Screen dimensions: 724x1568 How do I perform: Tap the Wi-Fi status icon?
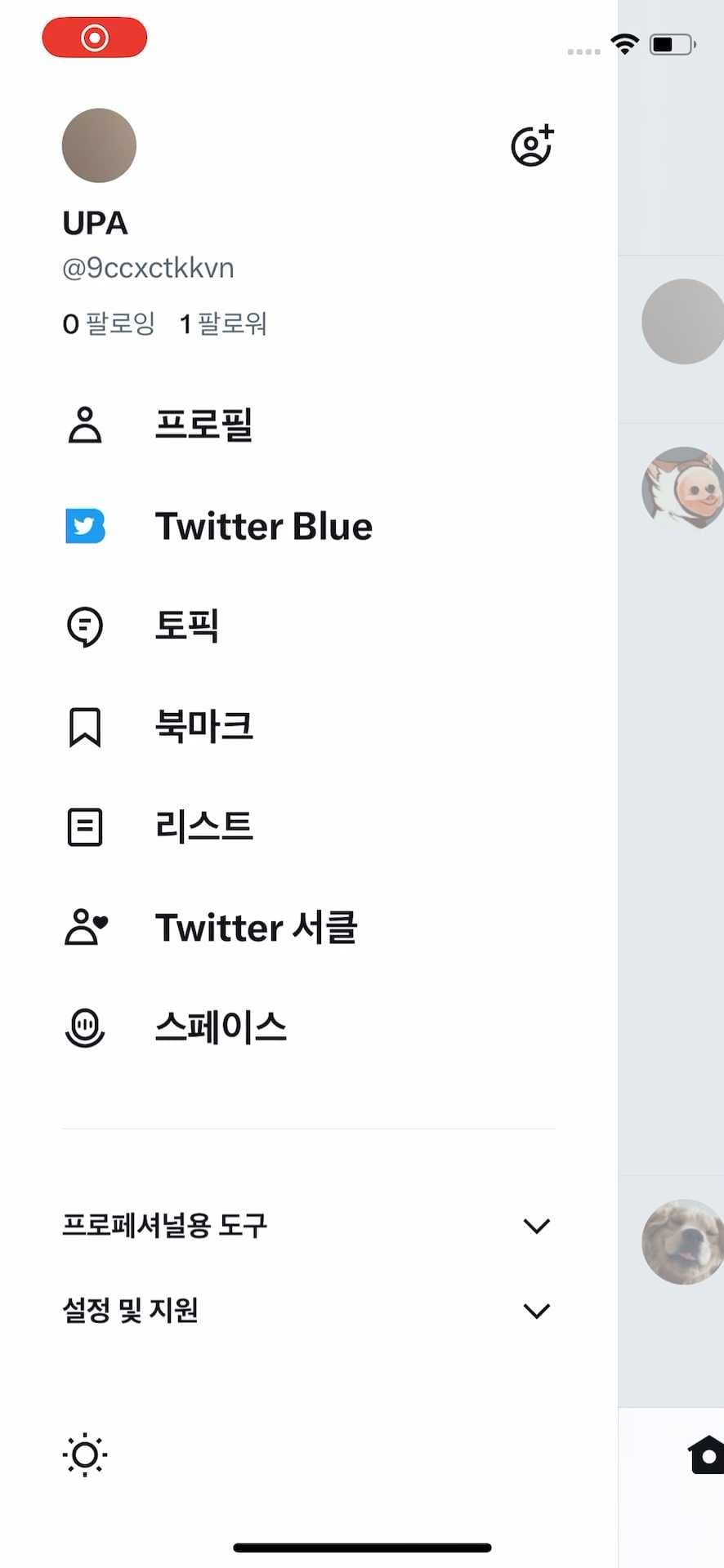pos(624,44)
